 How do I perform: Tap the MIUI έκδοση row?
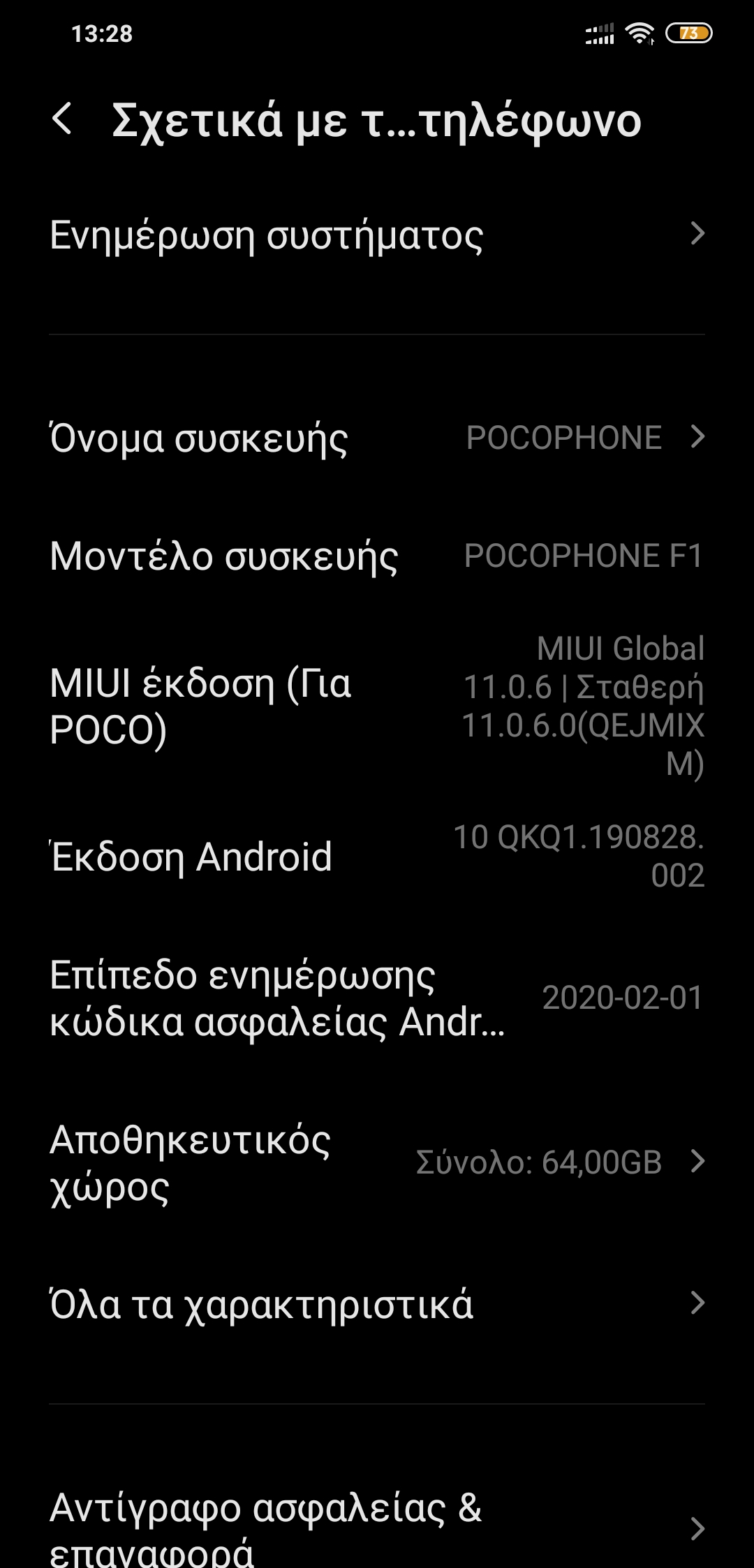click(377, 706)
